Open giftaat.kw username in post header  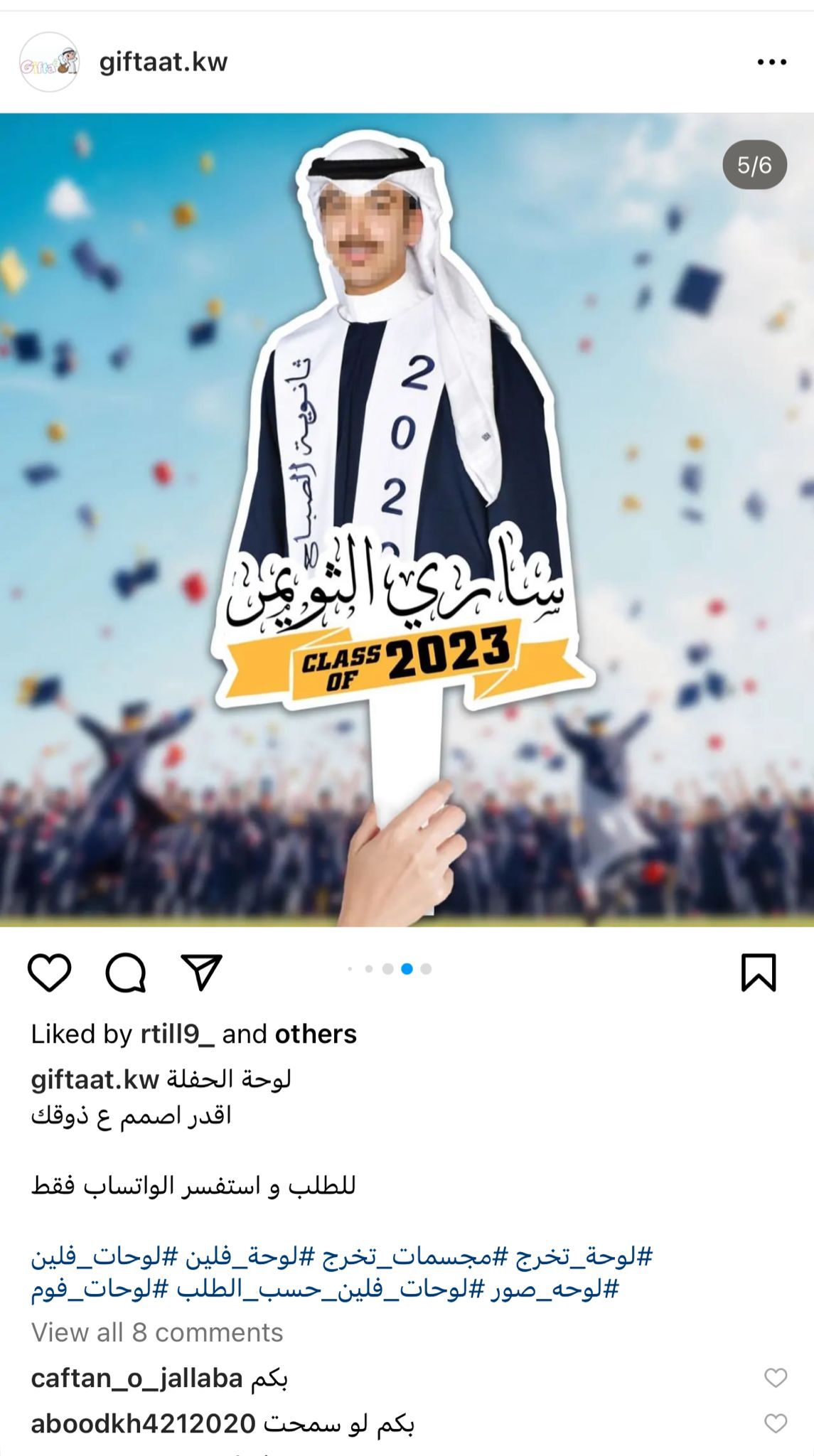(x=164, y=63)
